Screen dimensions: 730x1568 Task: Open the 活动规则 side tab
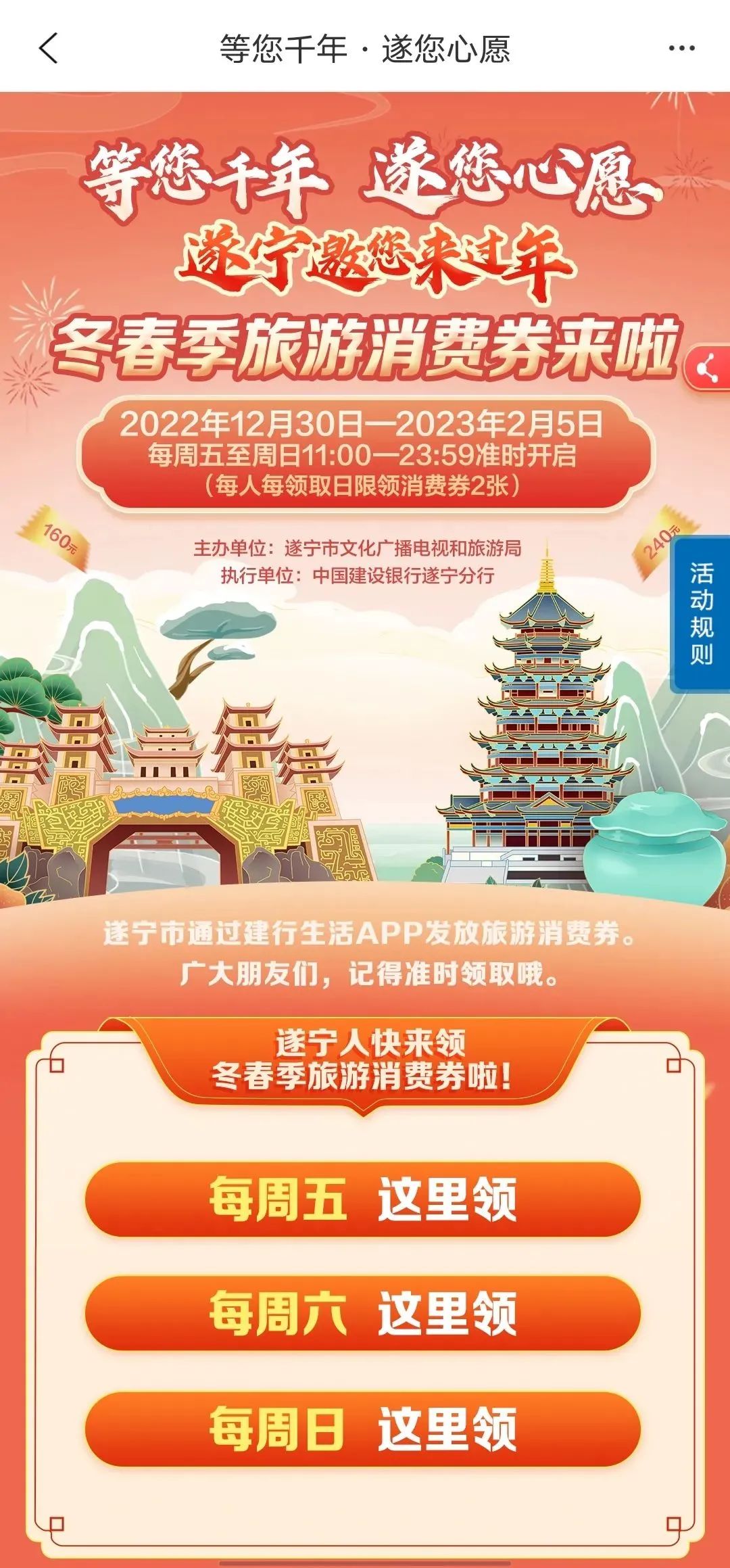click(702, 613)
